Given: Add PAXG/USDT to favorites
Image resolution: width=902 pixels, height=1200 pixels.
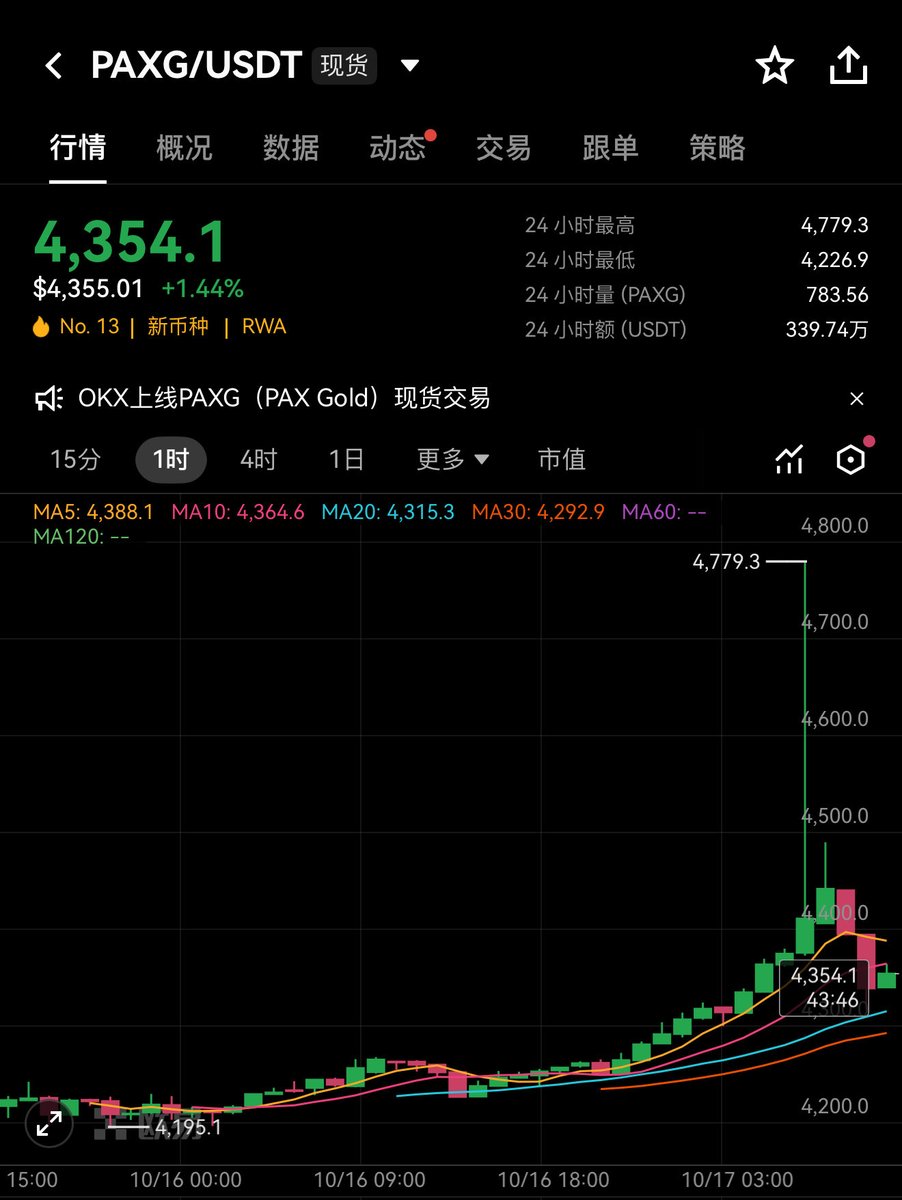Looking at the screenshot, I should [774, 67].
